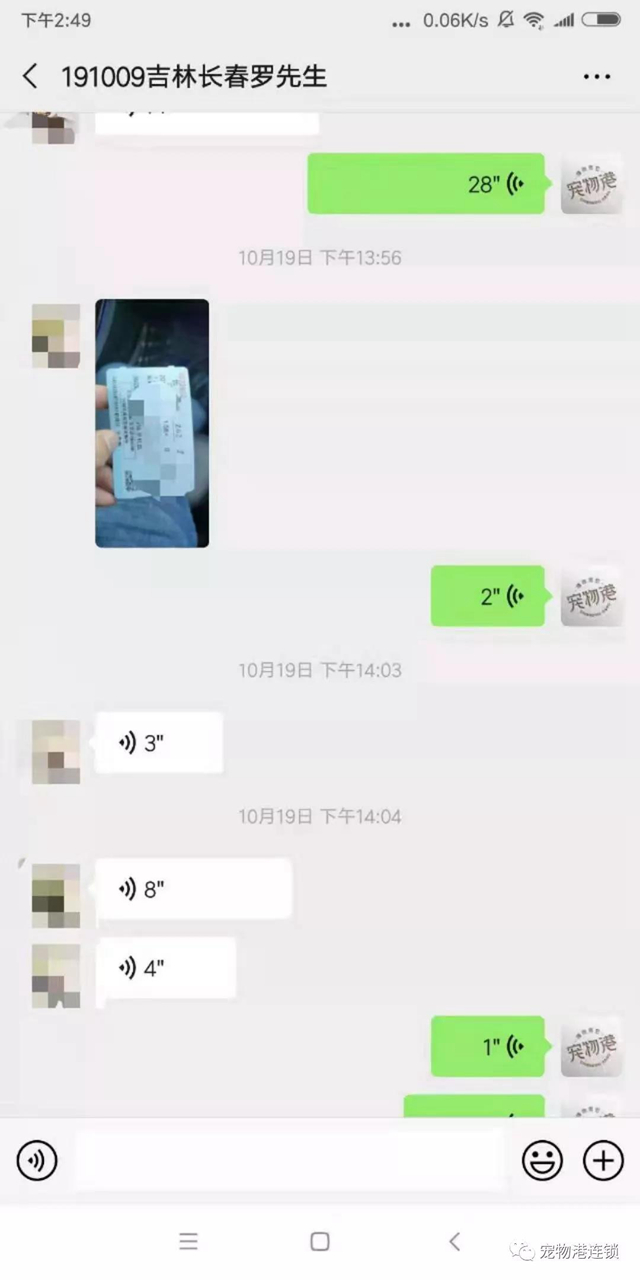
Task: Open the chat overflow menu
Action: tap(596, 77)
